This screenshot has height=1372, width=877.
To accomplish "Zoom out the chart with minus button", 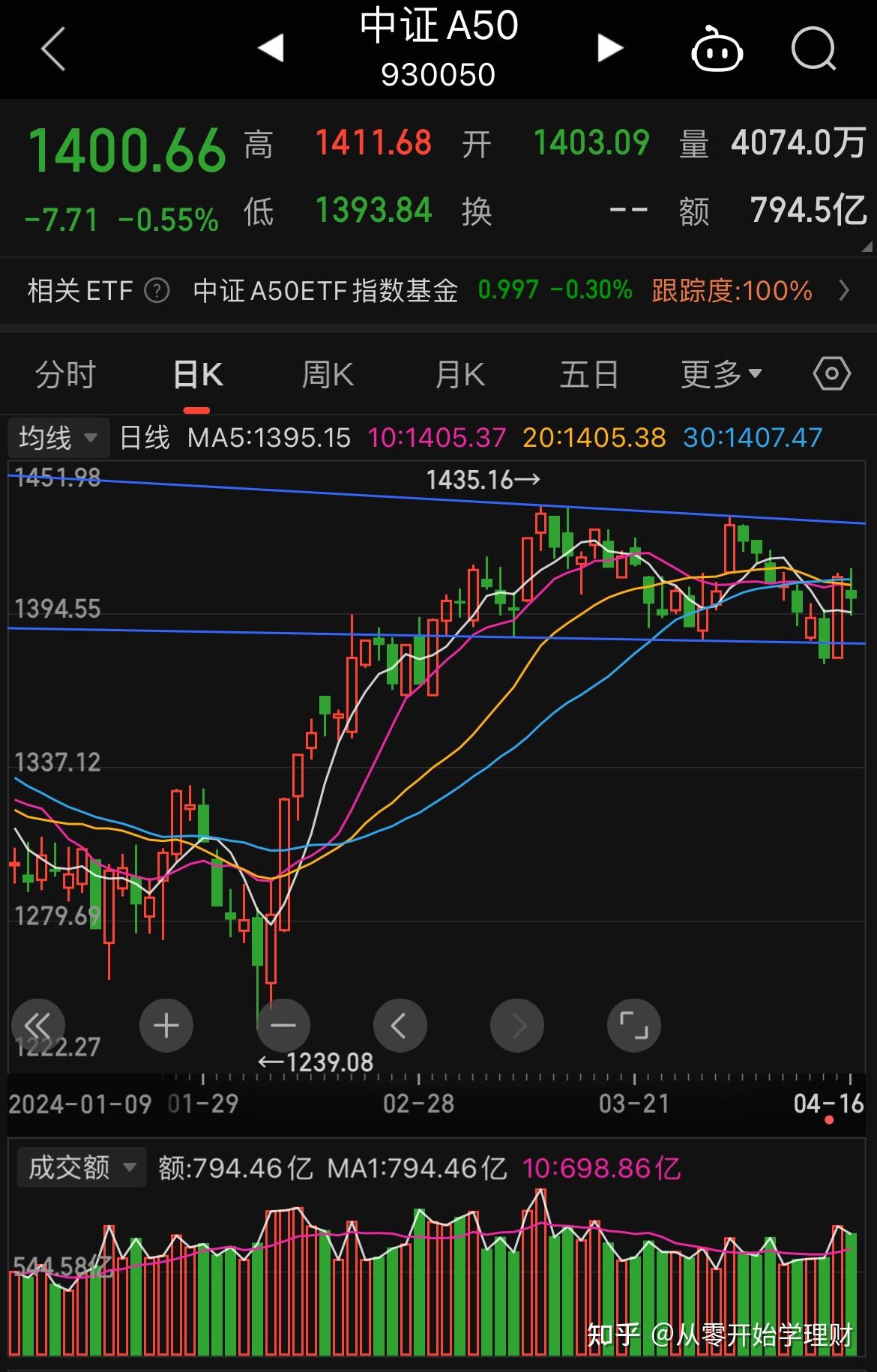I will coord(283,1025).
